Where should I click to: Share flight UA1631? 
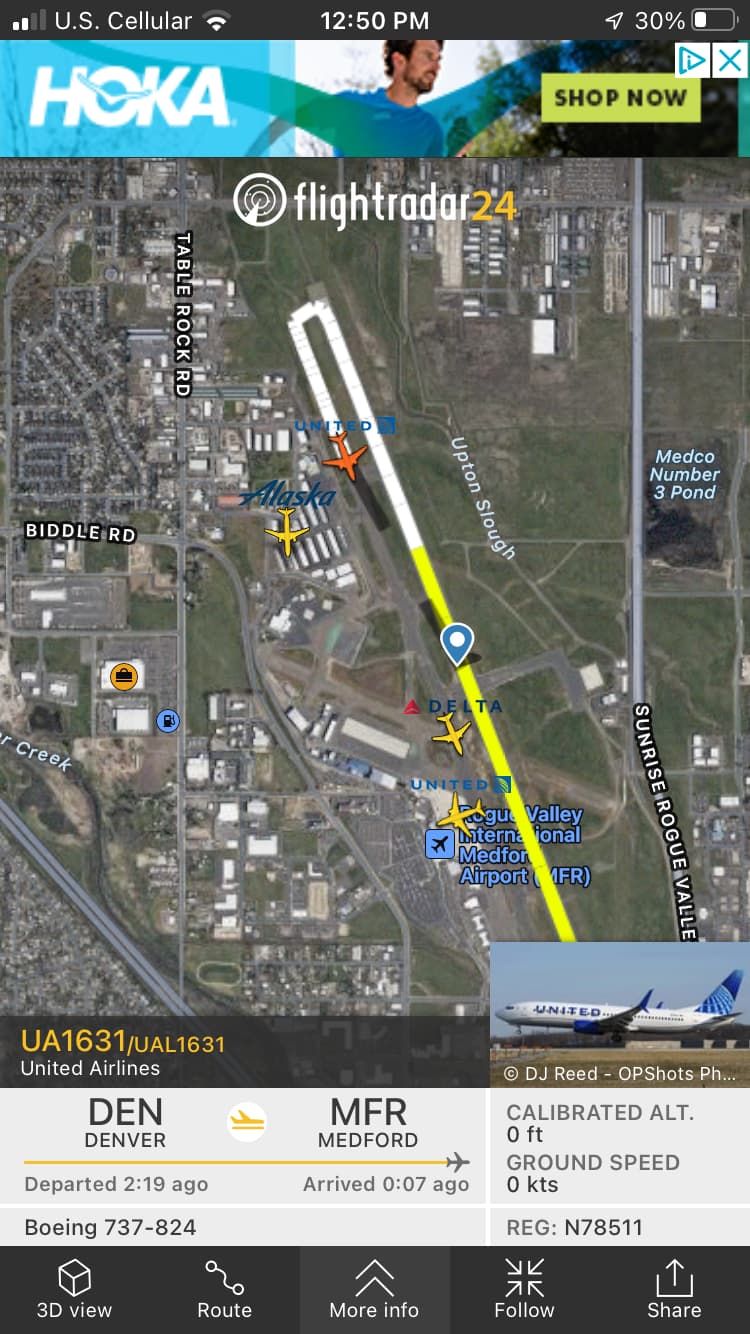coord(674,1289)
